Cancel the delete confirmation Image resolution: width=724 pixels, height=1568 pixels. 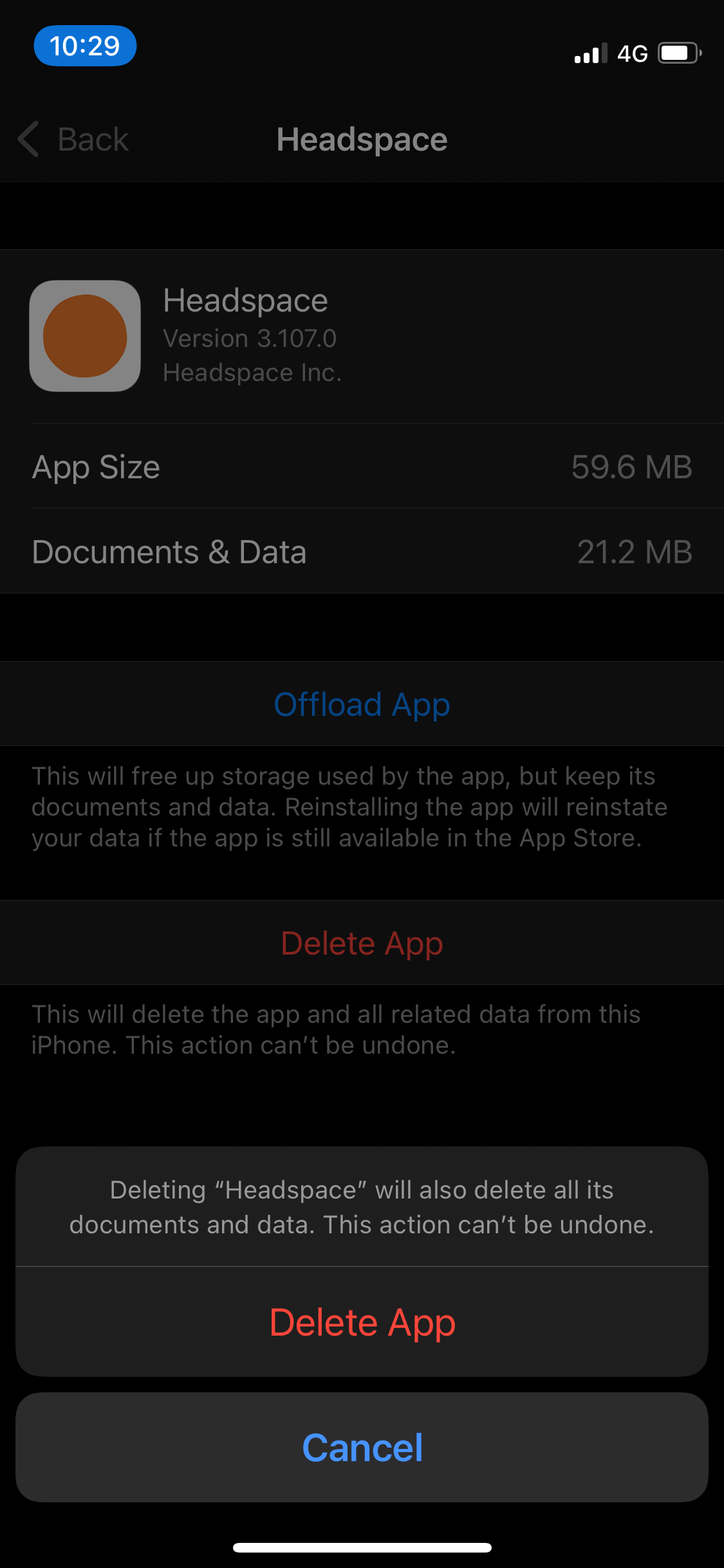(x=362, y=1448)
